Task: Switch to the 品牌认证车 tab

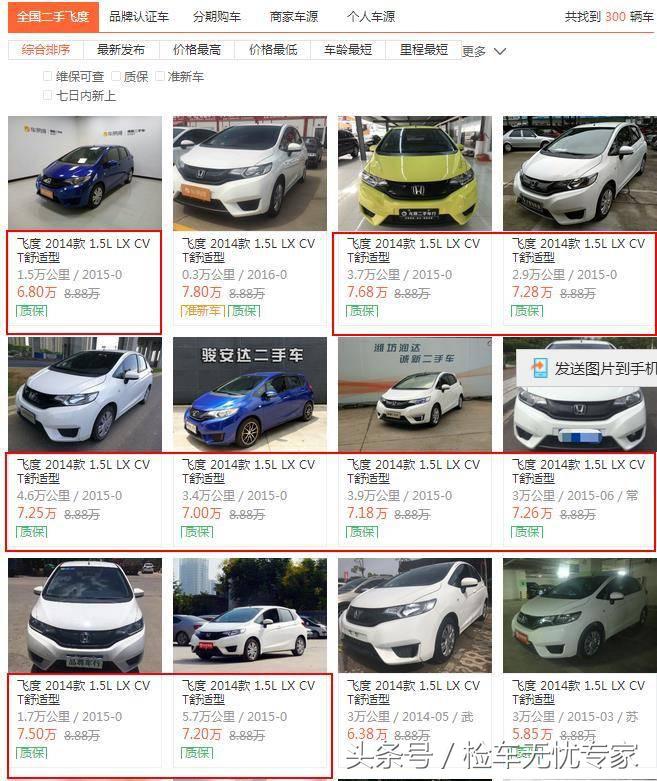Action: [x=139, y=17]
